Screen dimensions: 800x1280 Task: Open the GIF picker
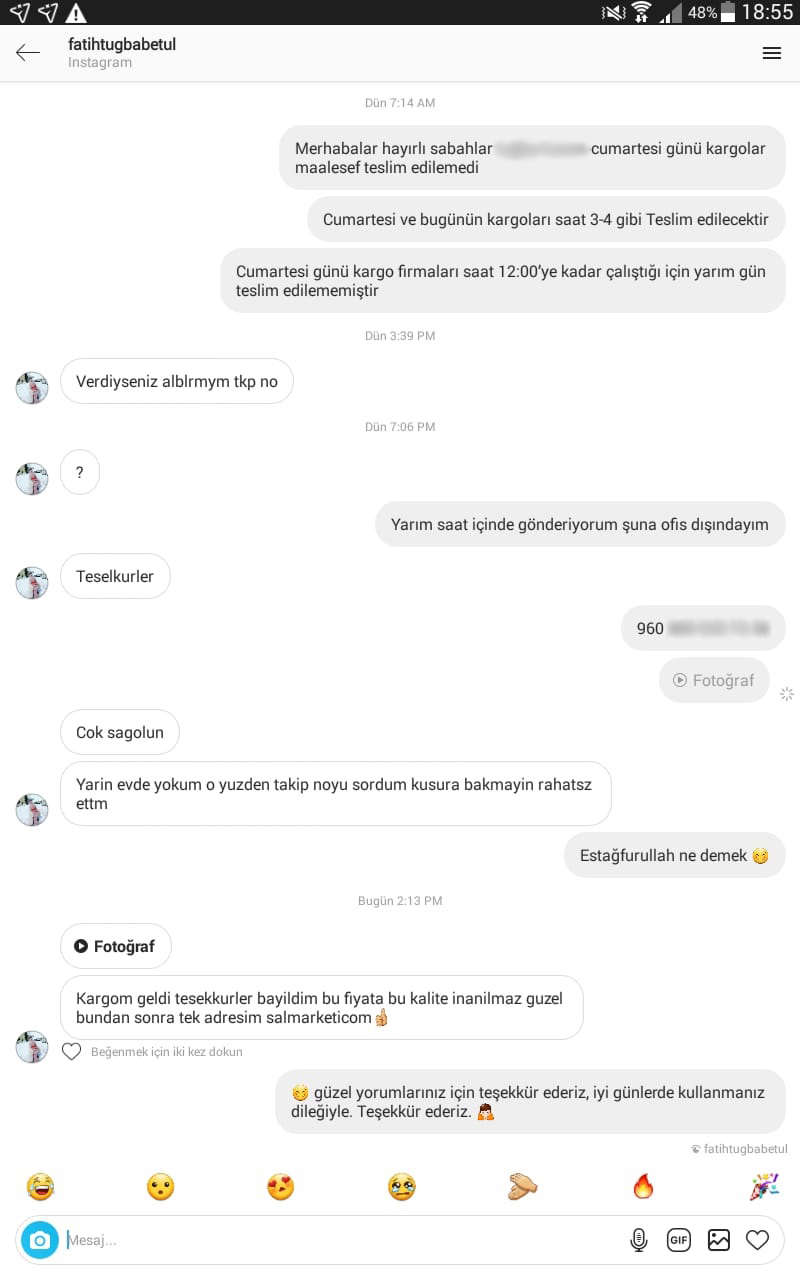click(x=679, y=1240)
